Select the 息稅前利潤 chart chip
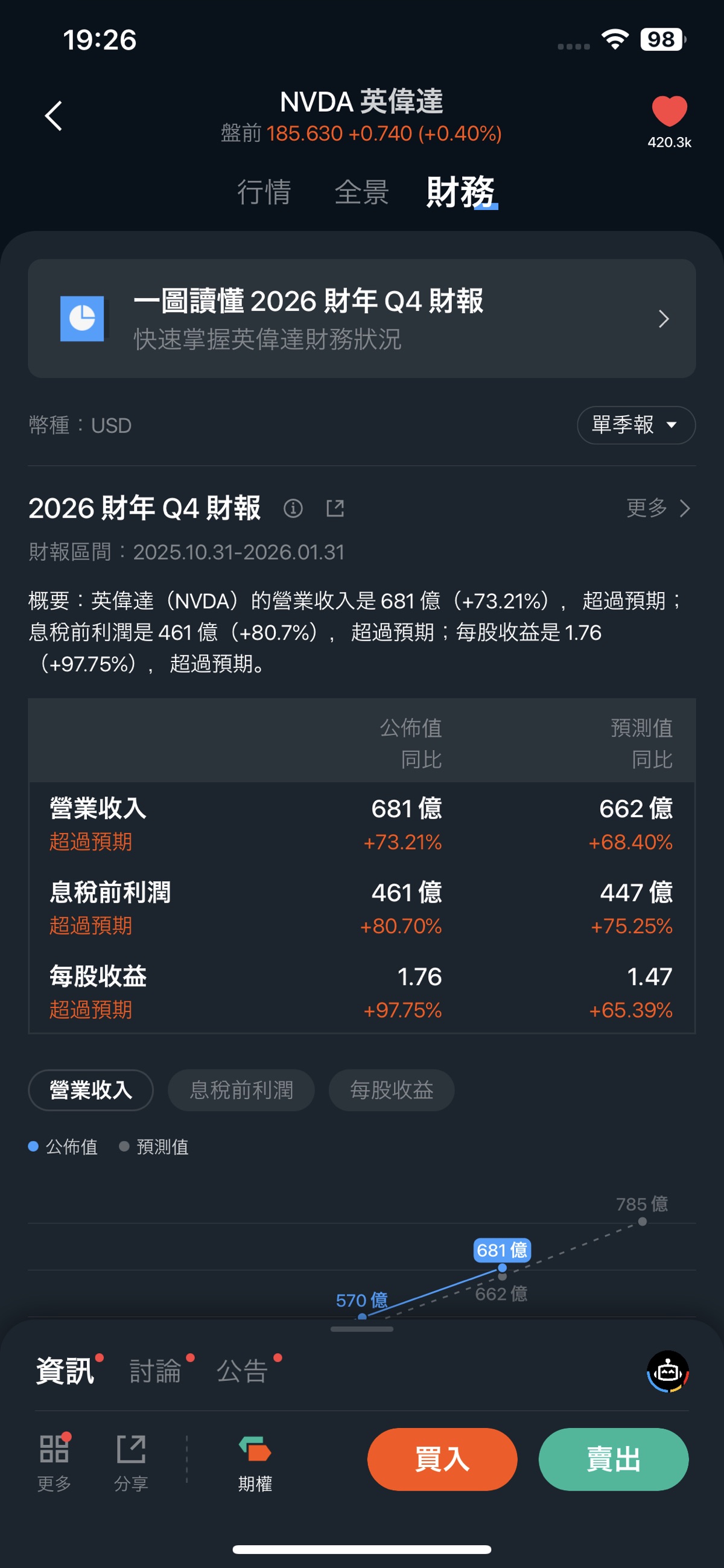Image resolution: width=724 pixels, height=1568 pixels. pyautogui.click(x=241, y=1089)
